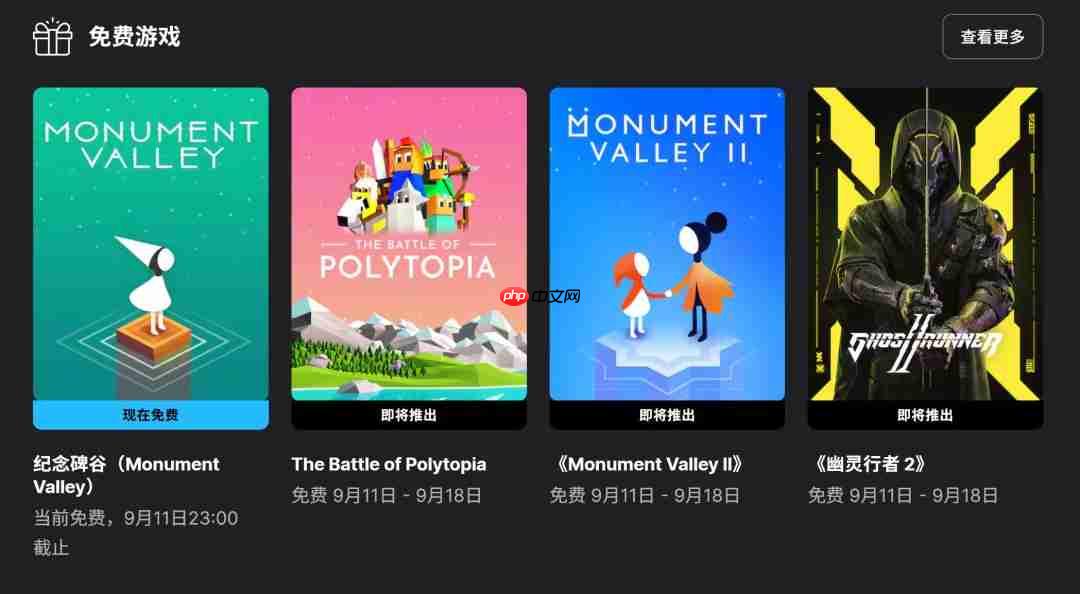Open the Monument Valley II card
1080x594 pixels.
click(666, 245)
